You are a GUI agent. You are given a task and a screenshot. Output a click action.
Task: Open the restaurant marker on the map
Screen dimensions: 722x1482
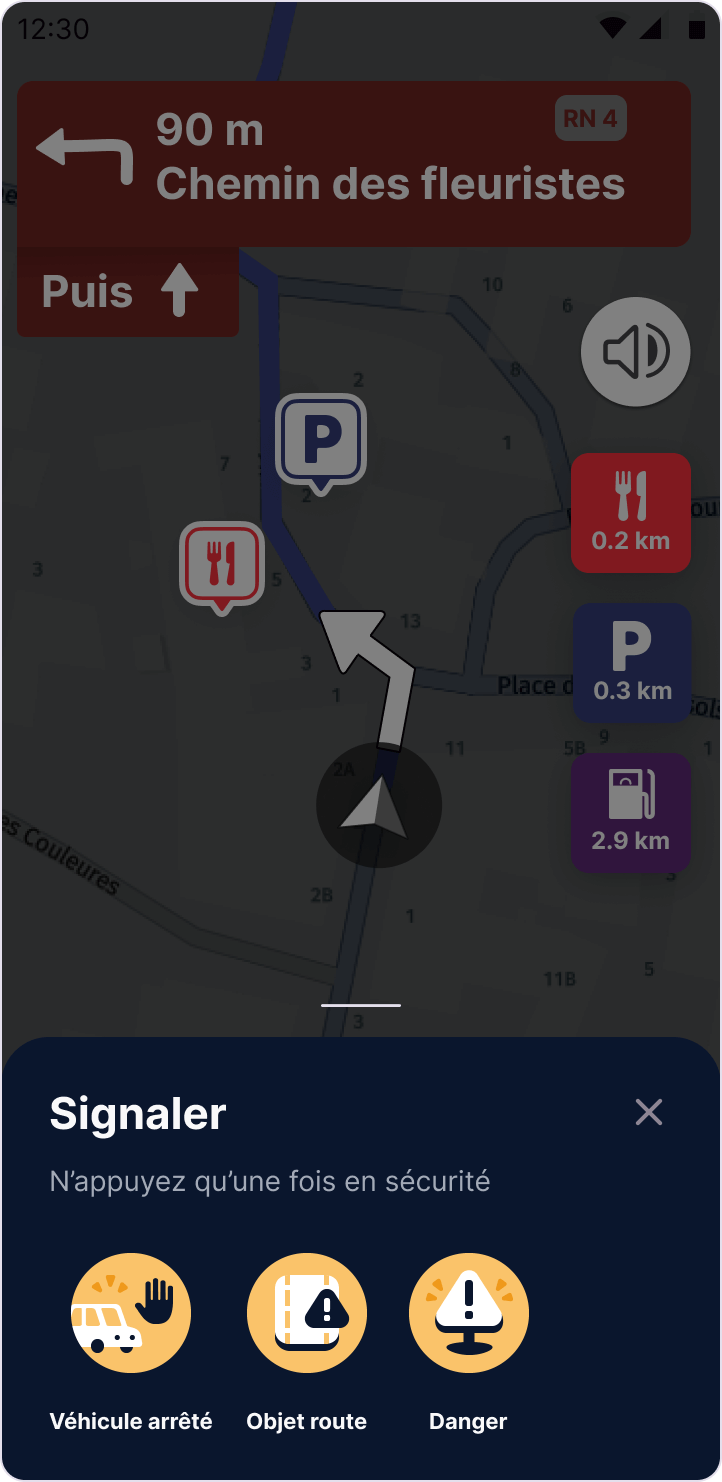pyautogui.click(x=221, y=564)
